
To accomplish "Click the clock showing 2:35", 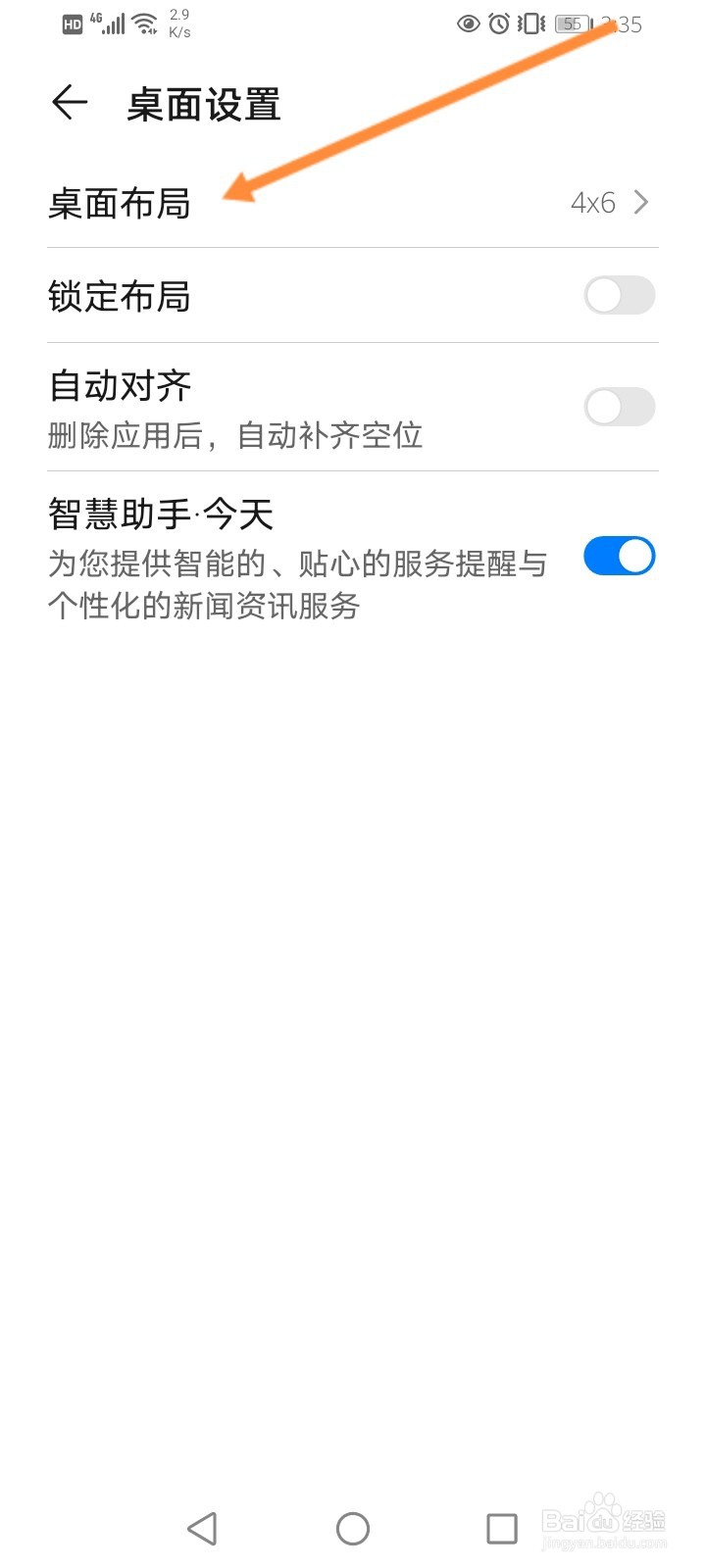I will tap(625, 24).
